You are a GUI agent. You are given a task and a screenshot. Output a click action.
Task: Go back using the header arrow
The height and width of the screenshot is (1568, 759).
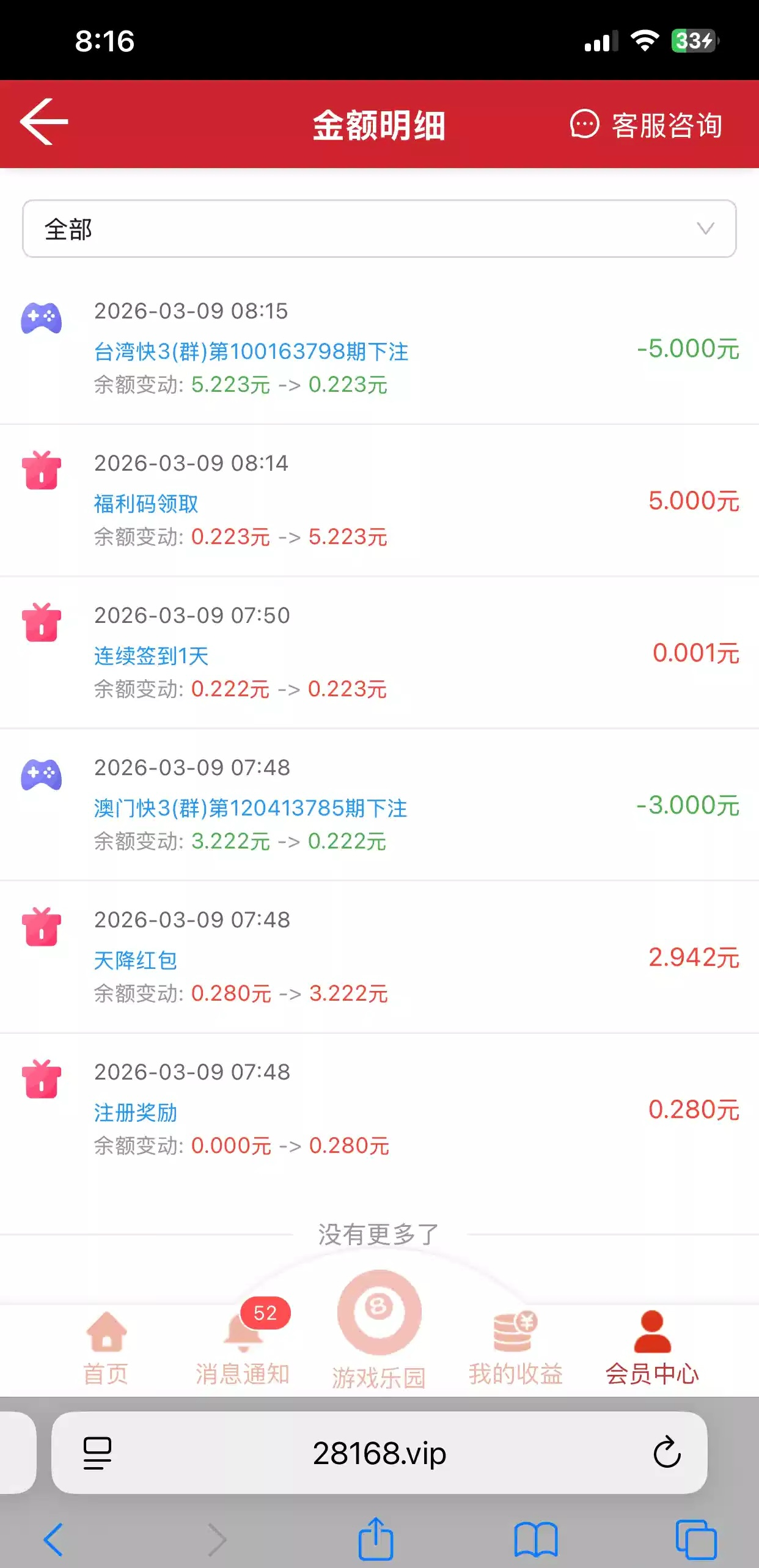44,122
